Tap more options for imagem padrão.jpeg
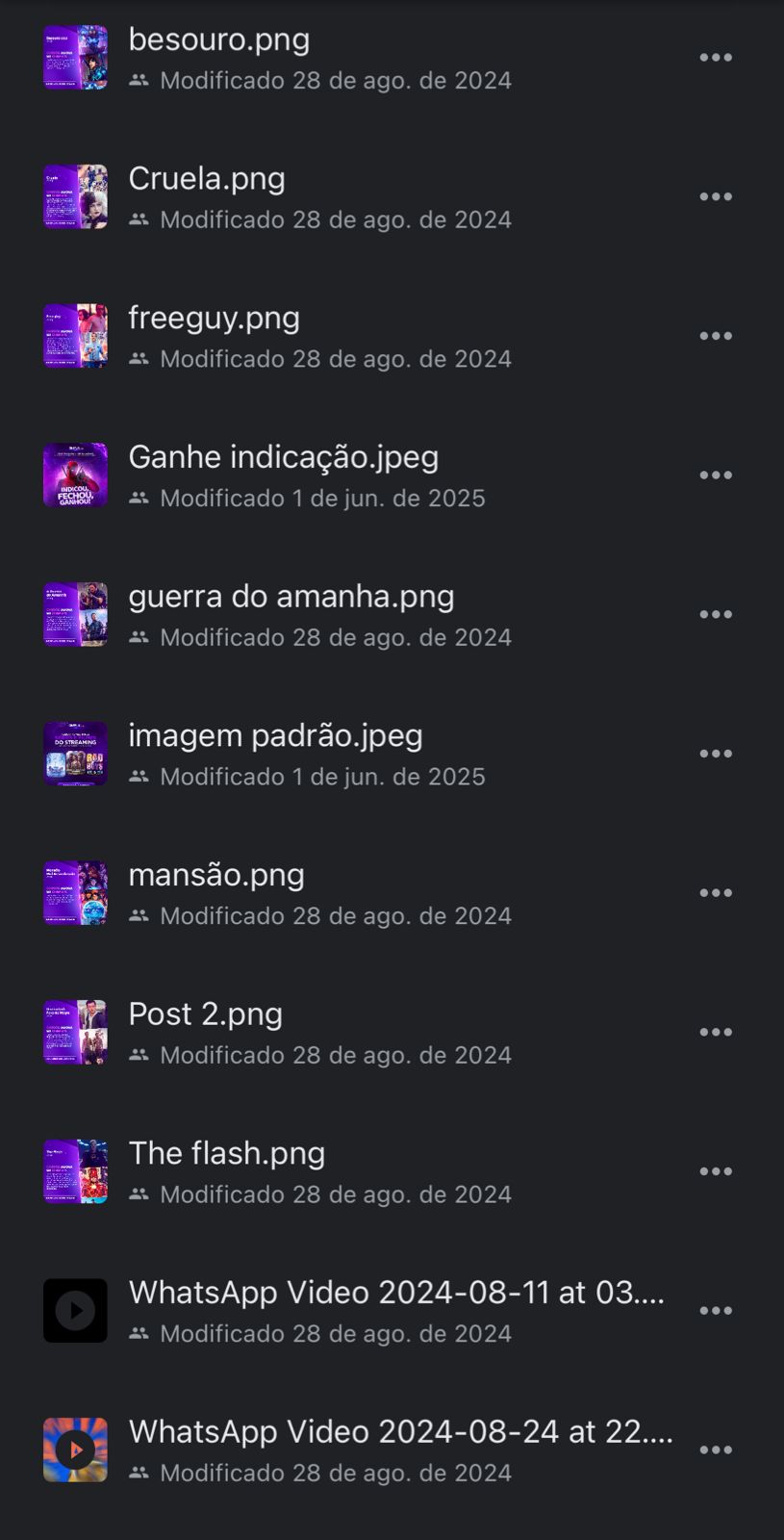Image resolution: width=784 pixels, height=1540 pixels. [716, 754]
